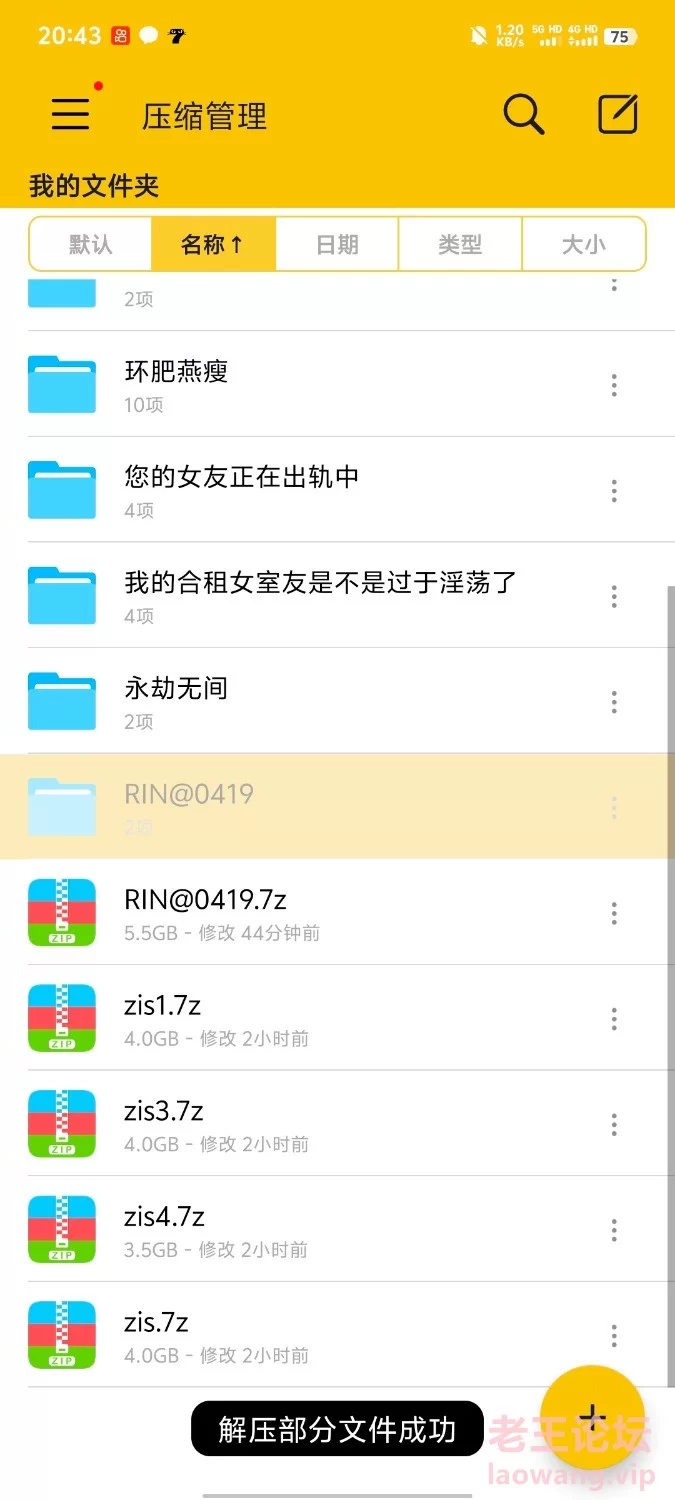Open more options for zis4.7z
This screenshot has height=1500, width=675.
(x=614, y=1230)
